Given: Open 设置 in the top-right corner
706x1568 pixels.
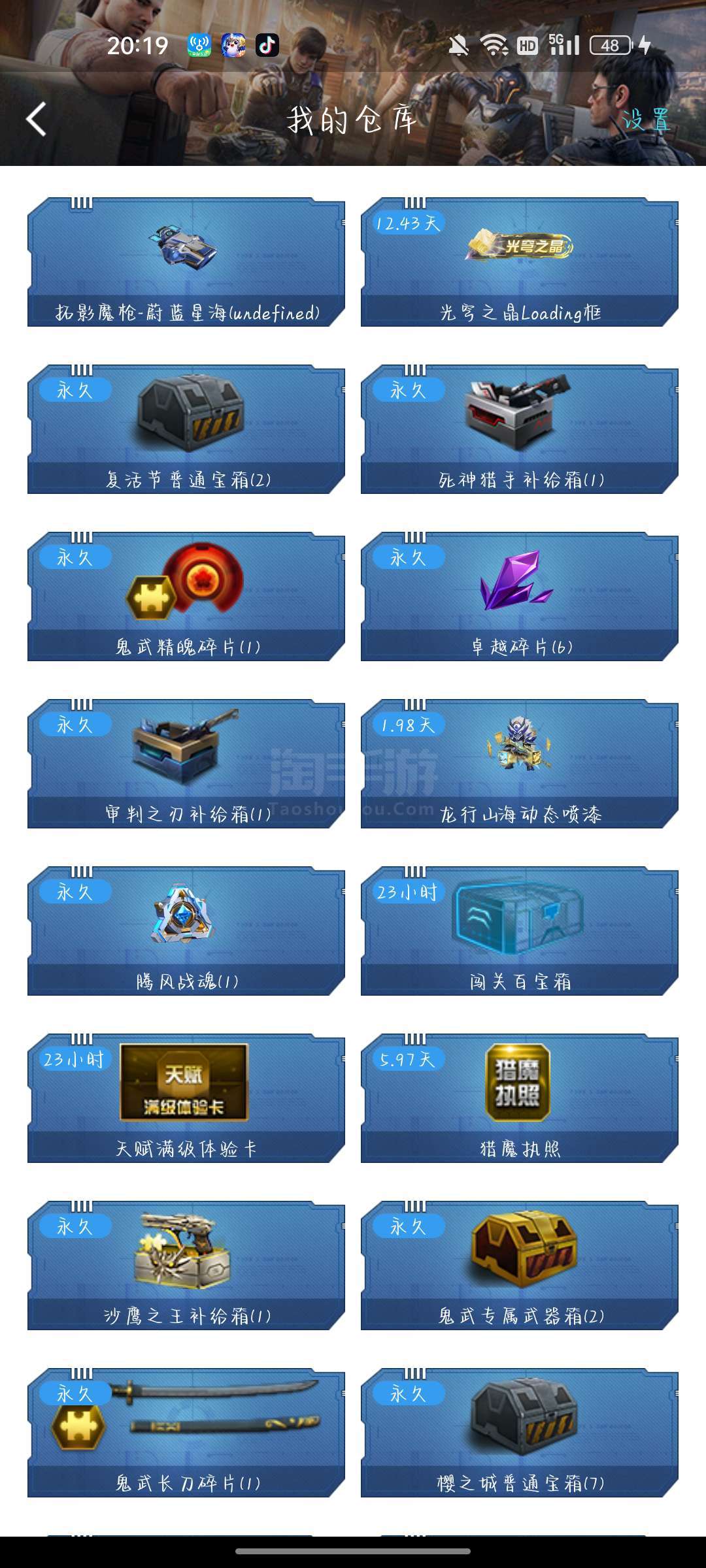Looking at the screenshot, I should coord(645,120).
